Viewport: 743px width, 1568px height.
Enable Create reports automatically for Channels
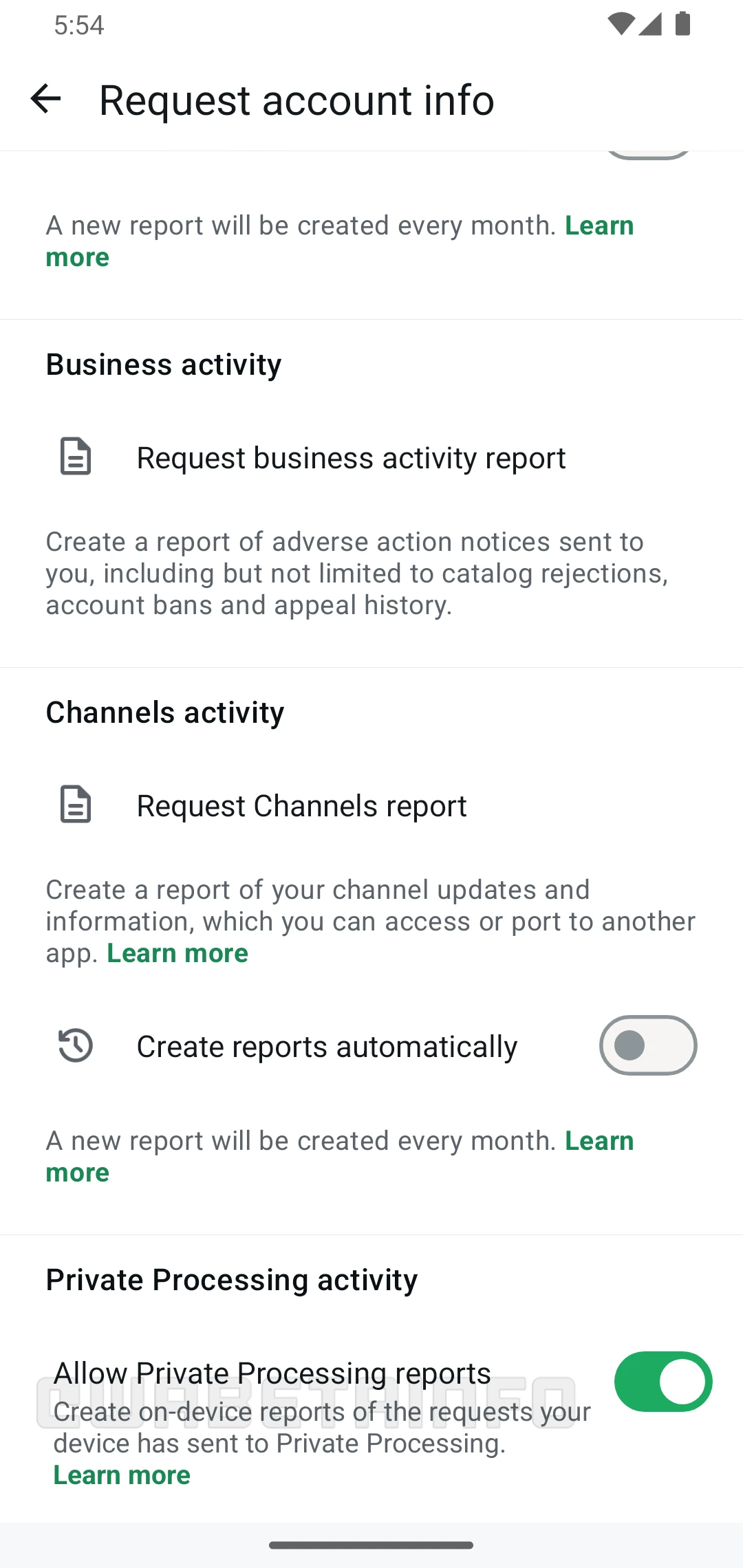tap(647, 1045)
